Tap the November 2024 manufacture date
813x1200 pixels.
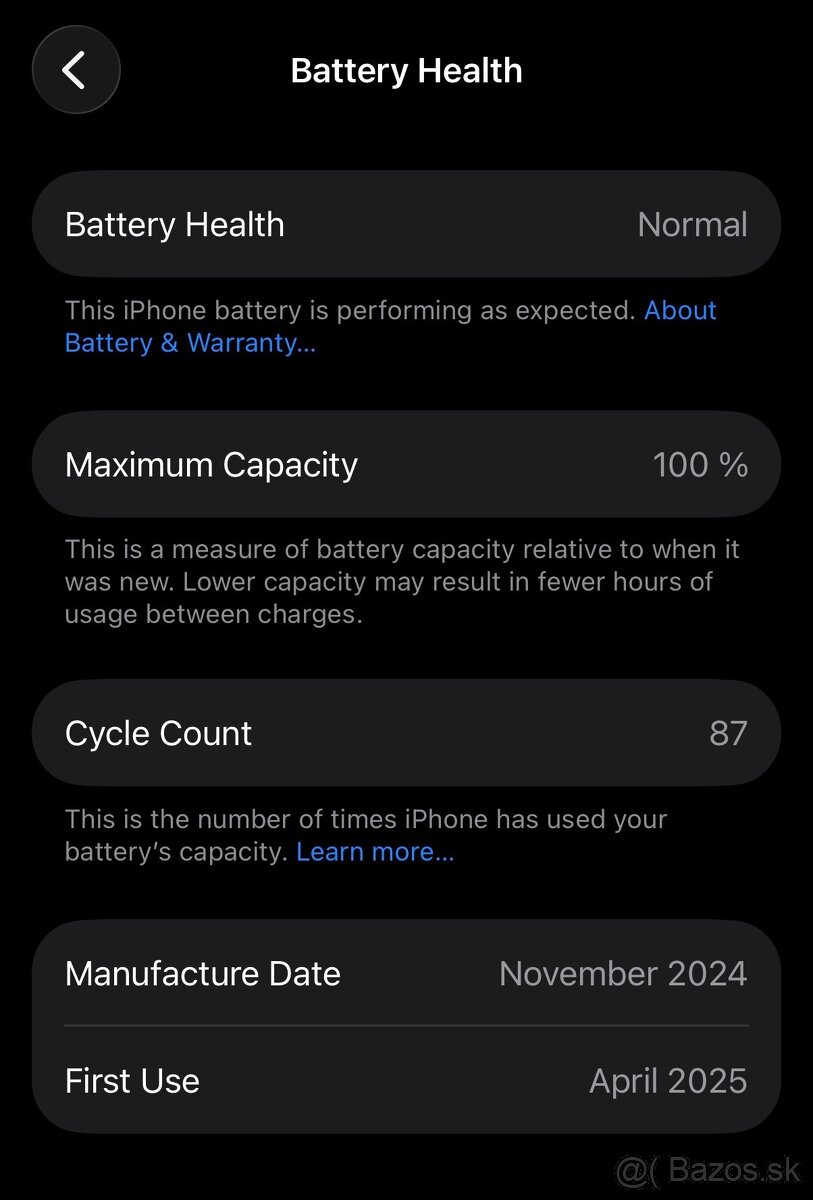[623, 973]
